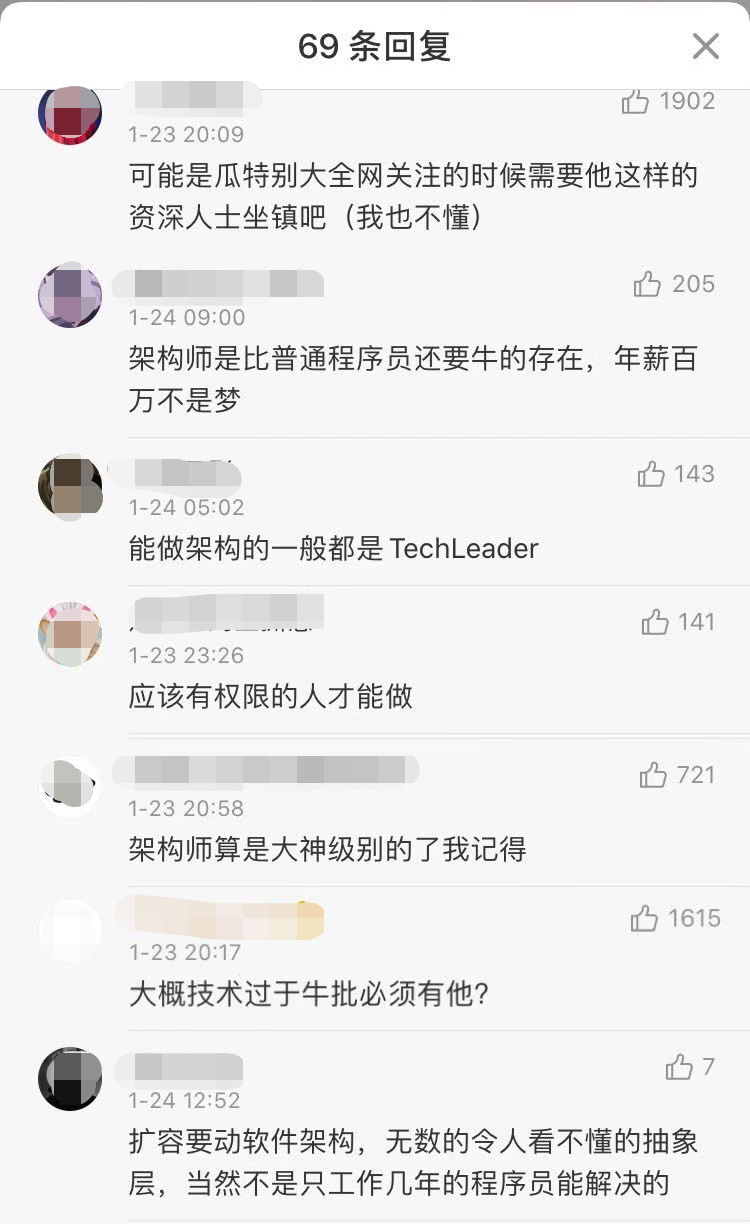Like the comment about 大神级别
The height and width of the screenshot is (1224, 750).
point(653,775)
